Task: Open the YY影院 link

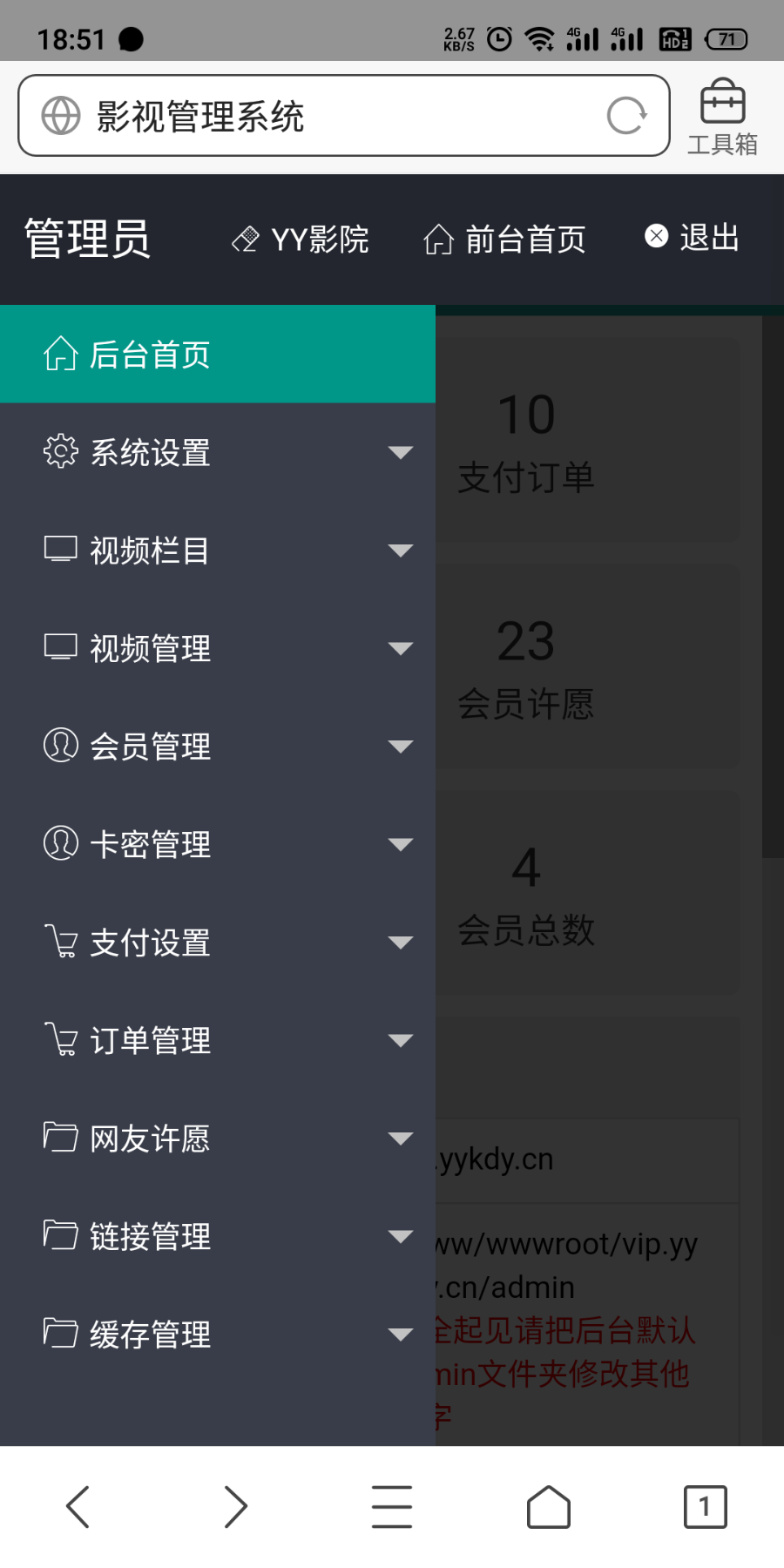Action: pyautogui.click(x=301, y=239)
